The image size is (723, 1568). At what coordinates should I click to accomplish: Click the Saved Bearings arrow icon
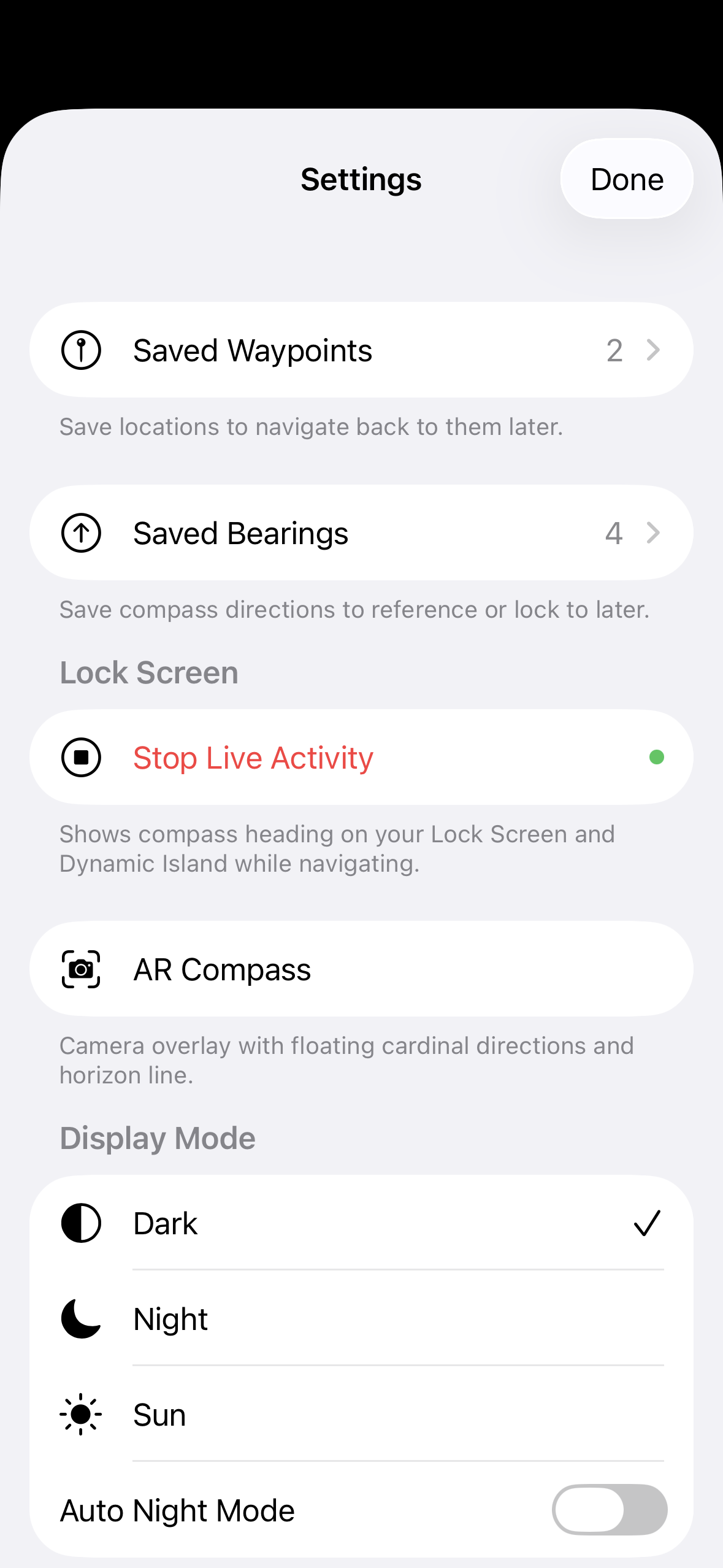click(82, 532)
